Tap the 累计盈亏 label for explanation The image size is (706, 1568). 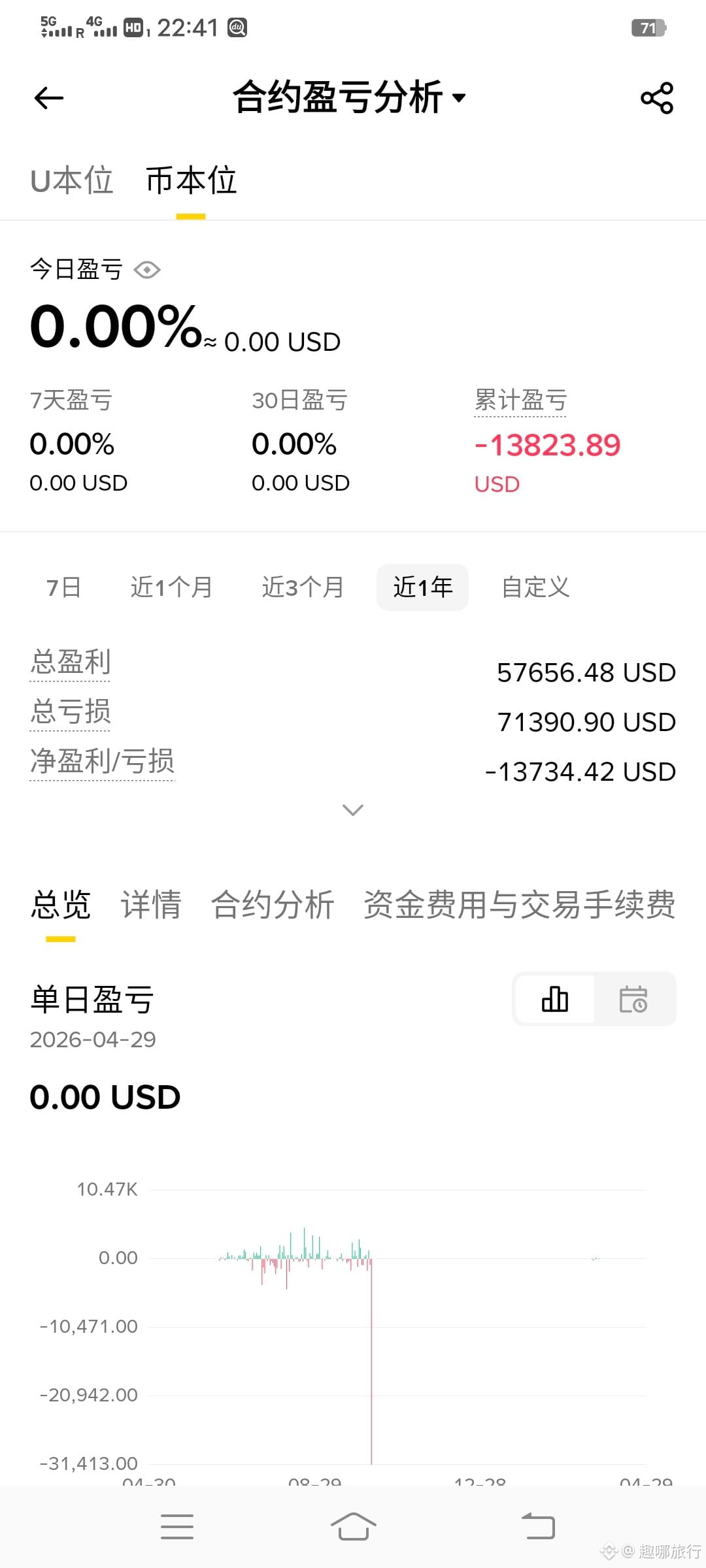tap(520, 400)
